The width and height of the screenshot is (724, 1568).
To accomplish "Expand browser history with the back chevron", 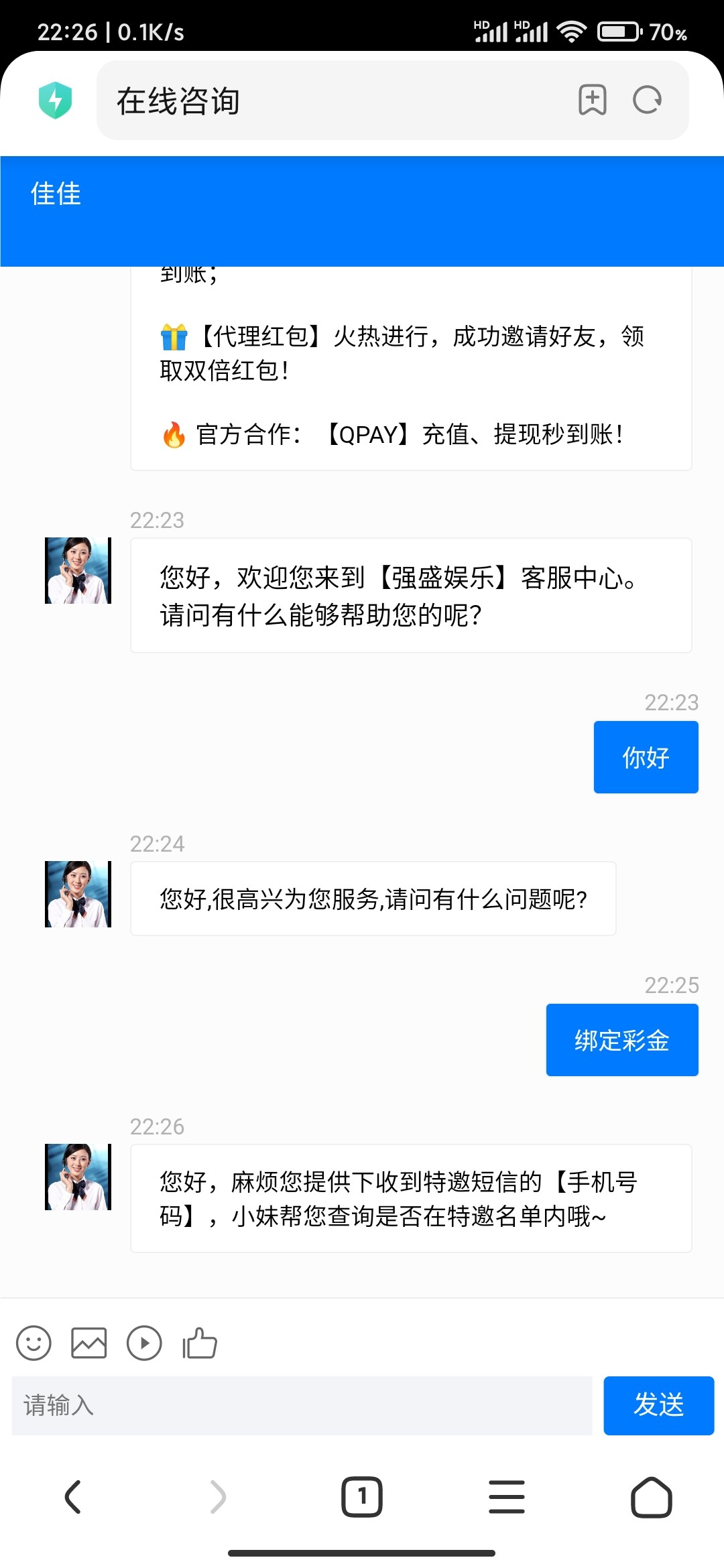I will tap(72, 1498).
